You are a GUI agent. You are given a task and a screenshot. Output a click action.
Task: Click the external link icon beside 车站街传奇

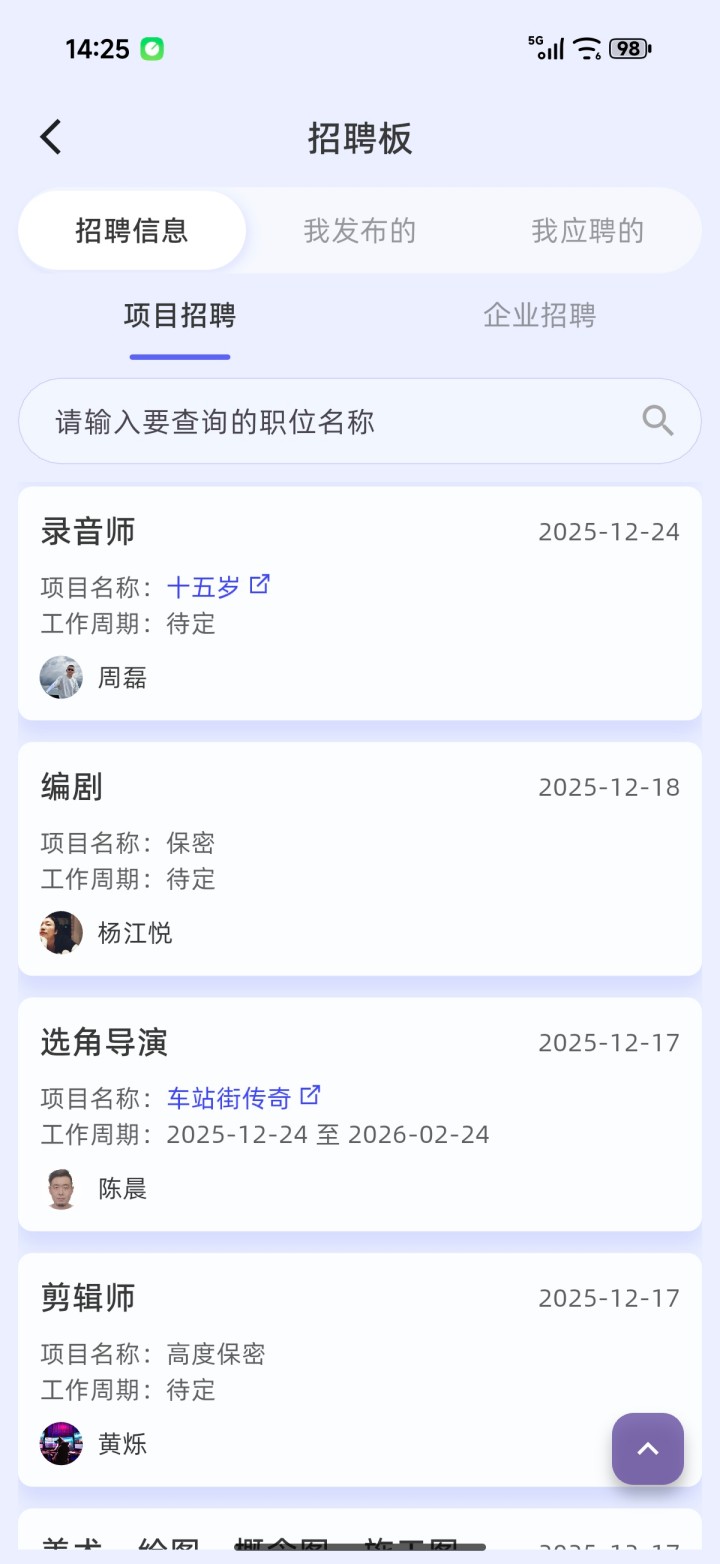(311, 1094)
